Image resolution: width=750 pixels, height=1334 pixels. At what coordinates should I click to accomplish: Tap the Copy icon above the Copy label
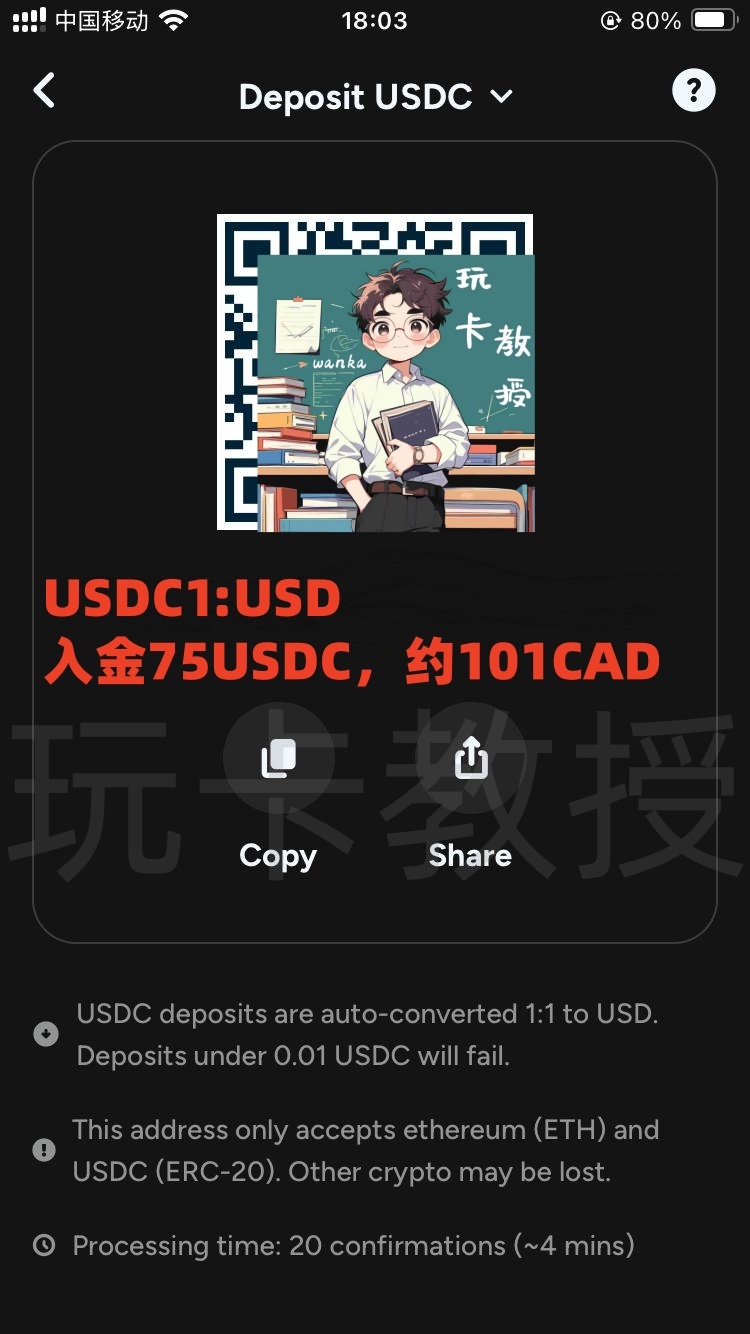(x=277, y=757)
